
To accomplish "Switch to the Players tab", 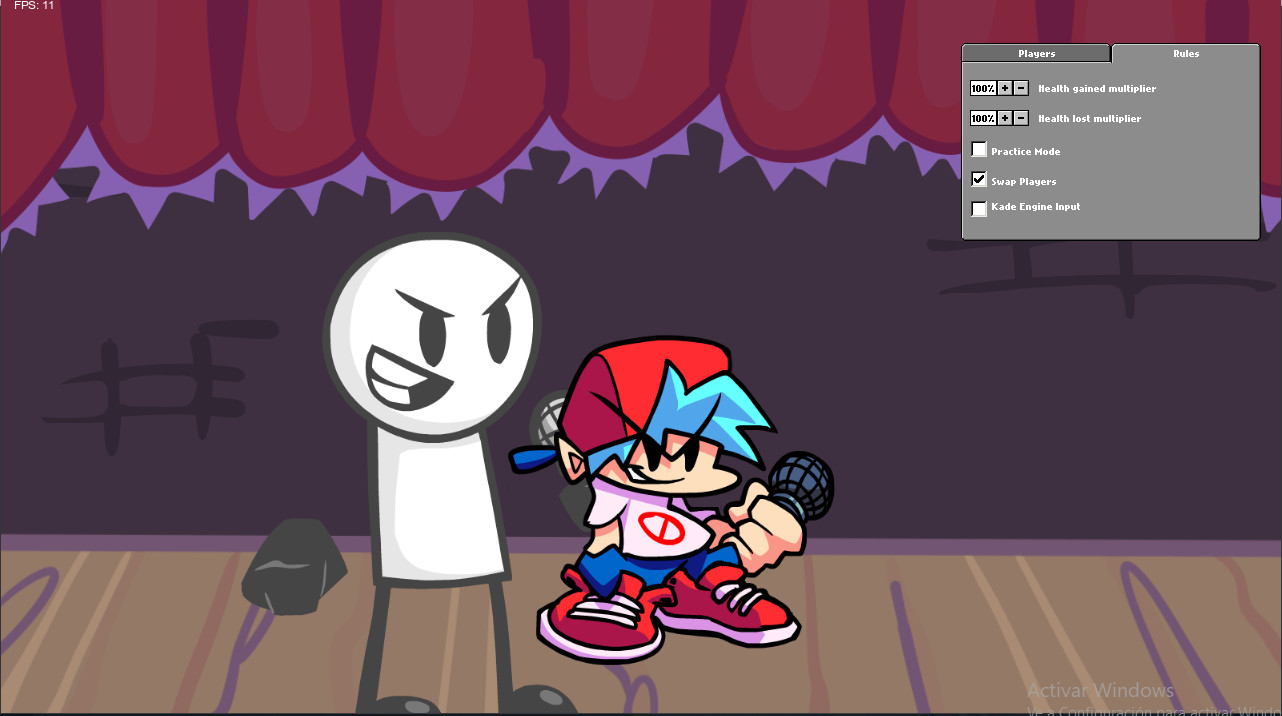I will click(x=1036, y=54).
